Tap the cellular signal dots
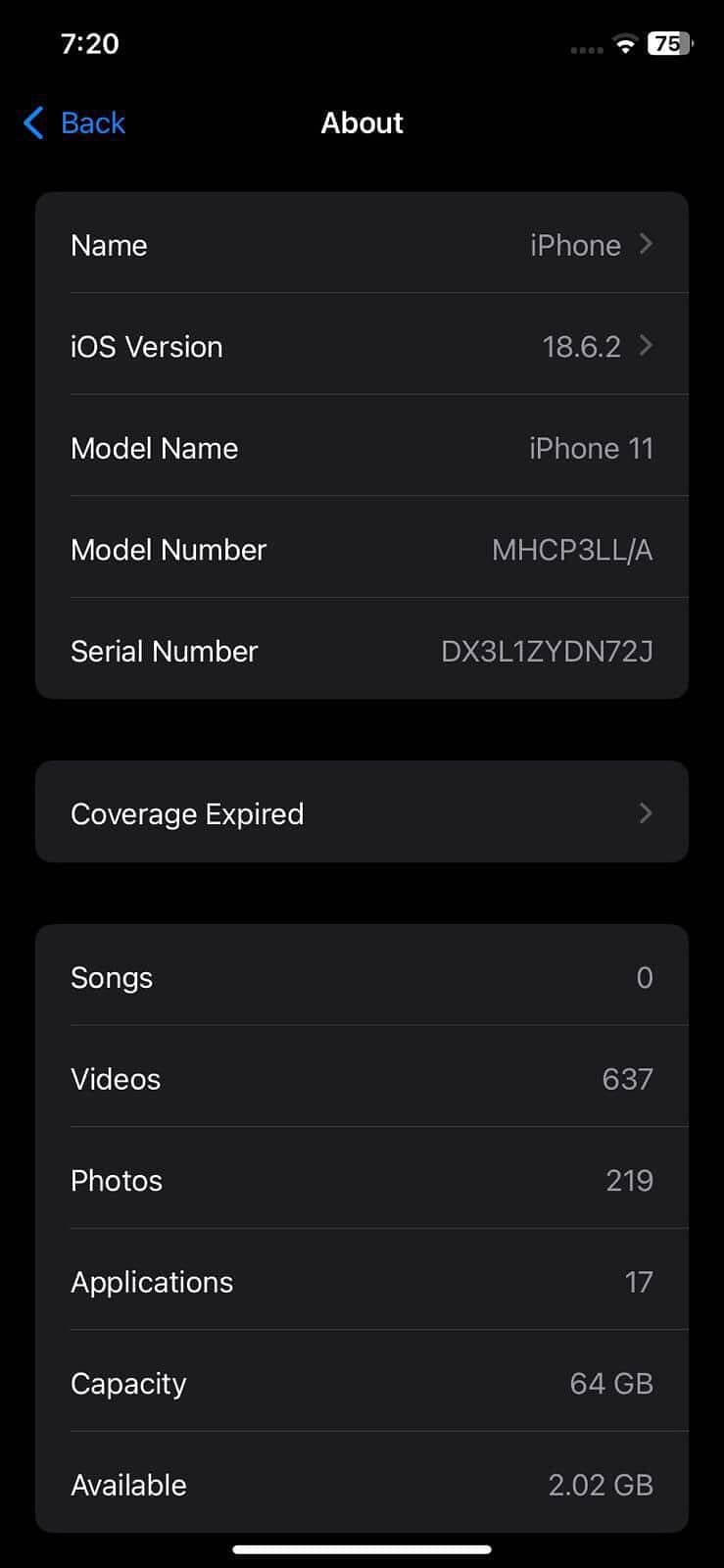The image size is (724, 1568). click(585, 48)
